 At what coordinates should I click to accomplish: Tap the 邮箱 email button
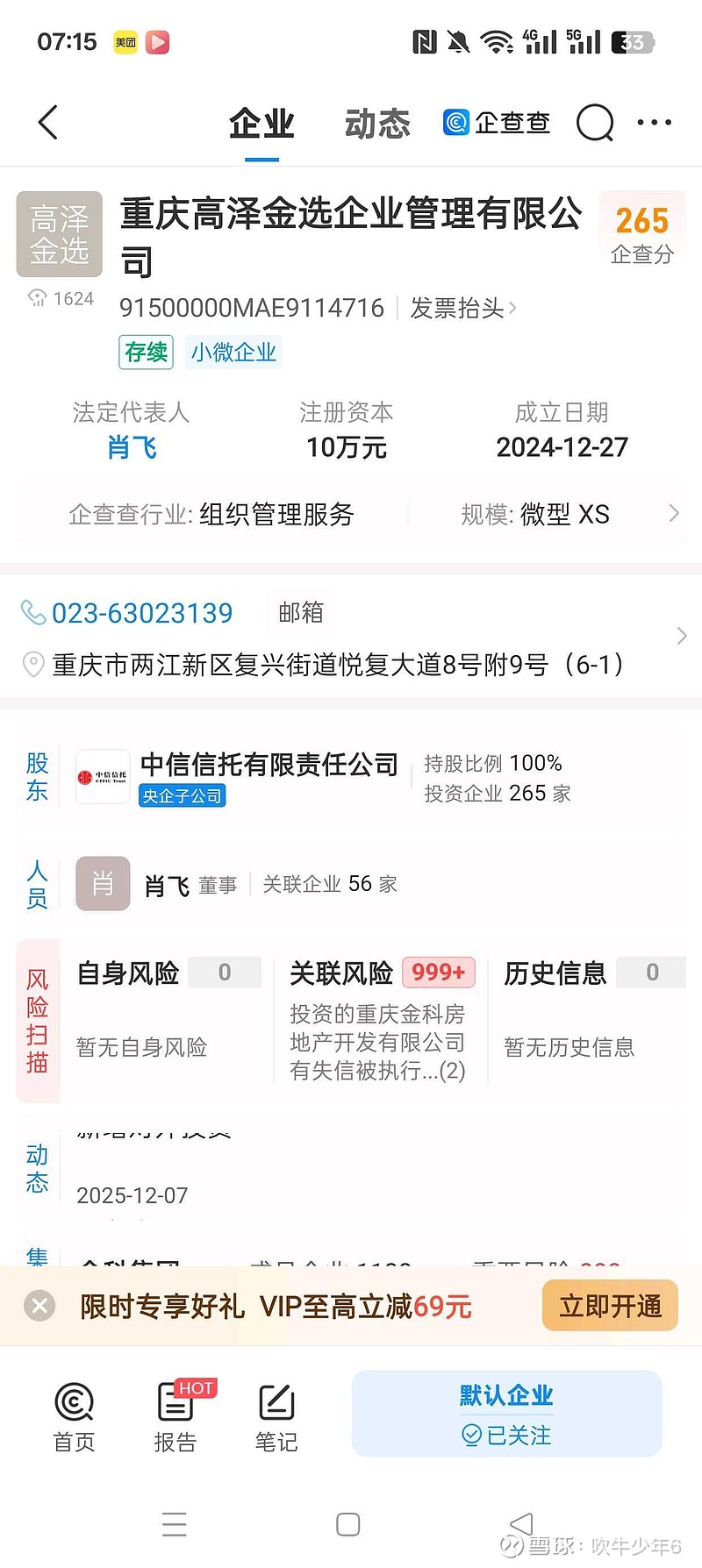pos(299,612)
